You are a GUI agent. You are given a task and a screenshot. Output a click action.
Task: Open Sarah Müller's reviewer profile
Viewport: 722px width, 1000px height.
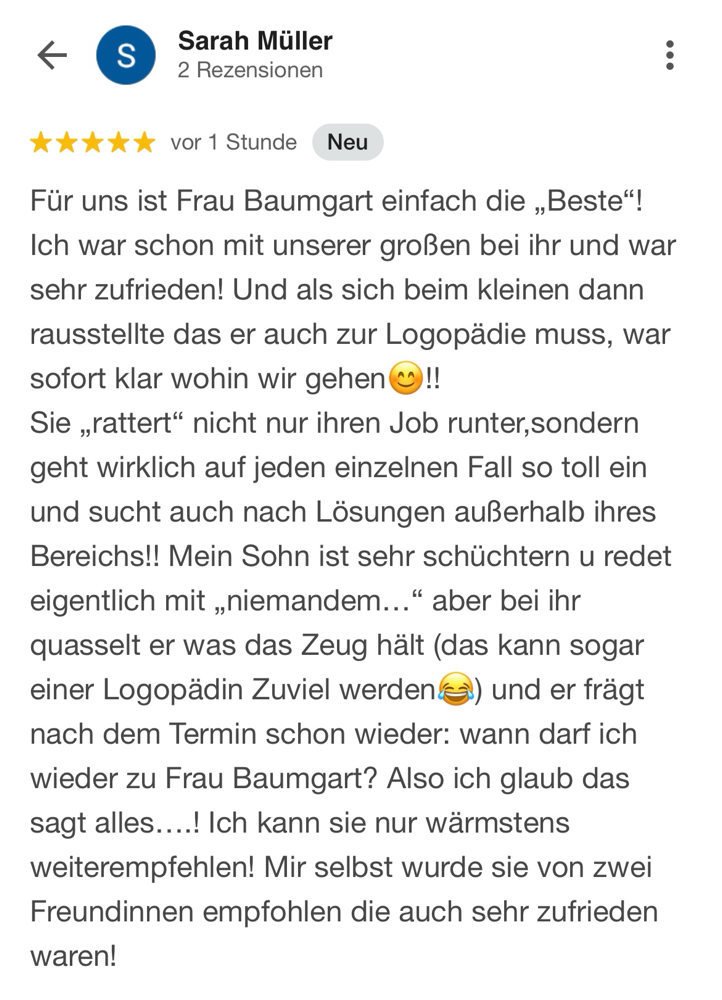click(254, 42)
